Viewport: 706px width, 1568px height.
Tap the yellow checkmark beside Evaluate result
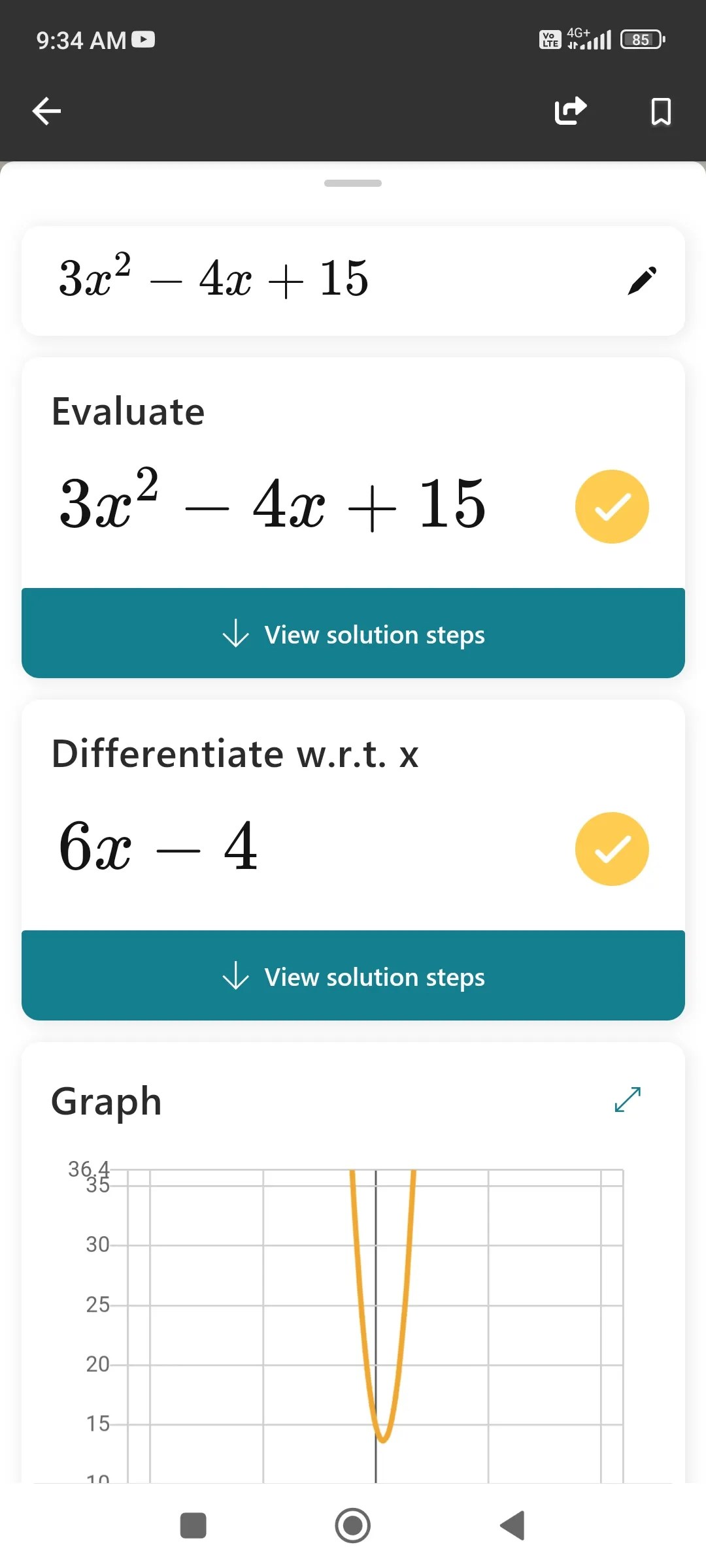point(612,506)
